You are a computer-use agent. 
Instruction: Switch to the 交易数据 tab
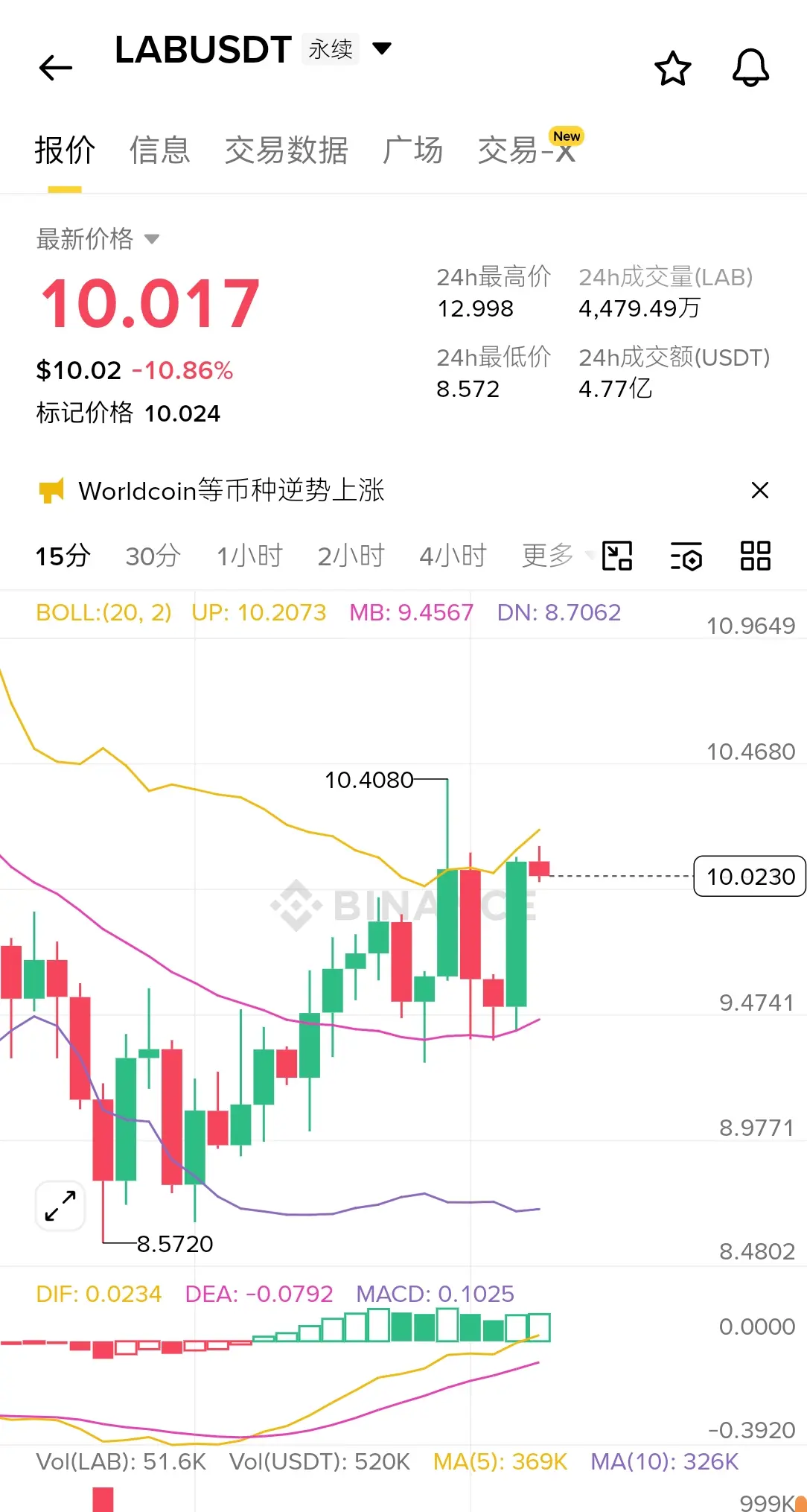(287, 150)
